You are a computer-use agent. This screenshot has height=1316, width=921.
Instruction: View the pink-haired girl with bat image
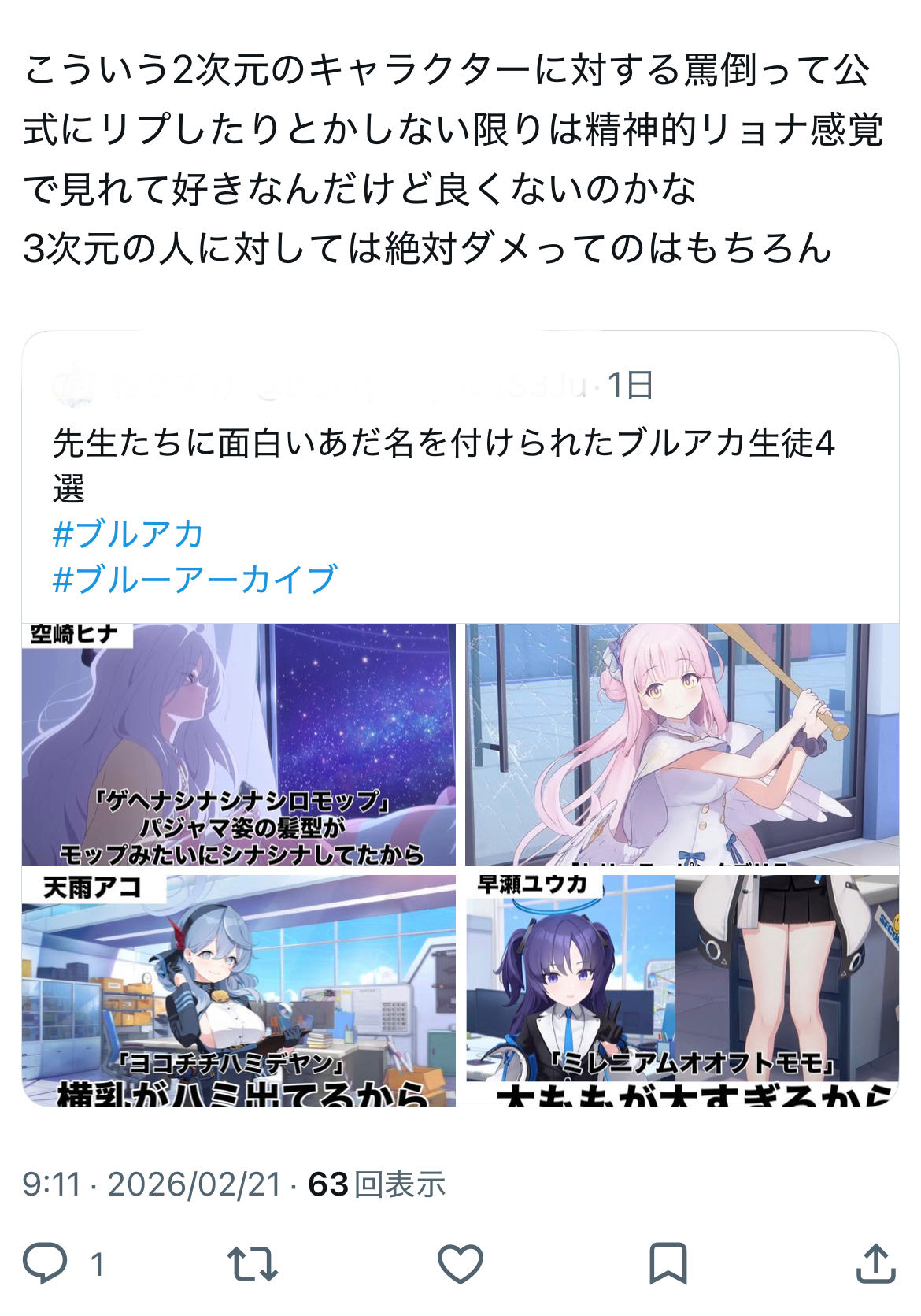tap(682, 744)
